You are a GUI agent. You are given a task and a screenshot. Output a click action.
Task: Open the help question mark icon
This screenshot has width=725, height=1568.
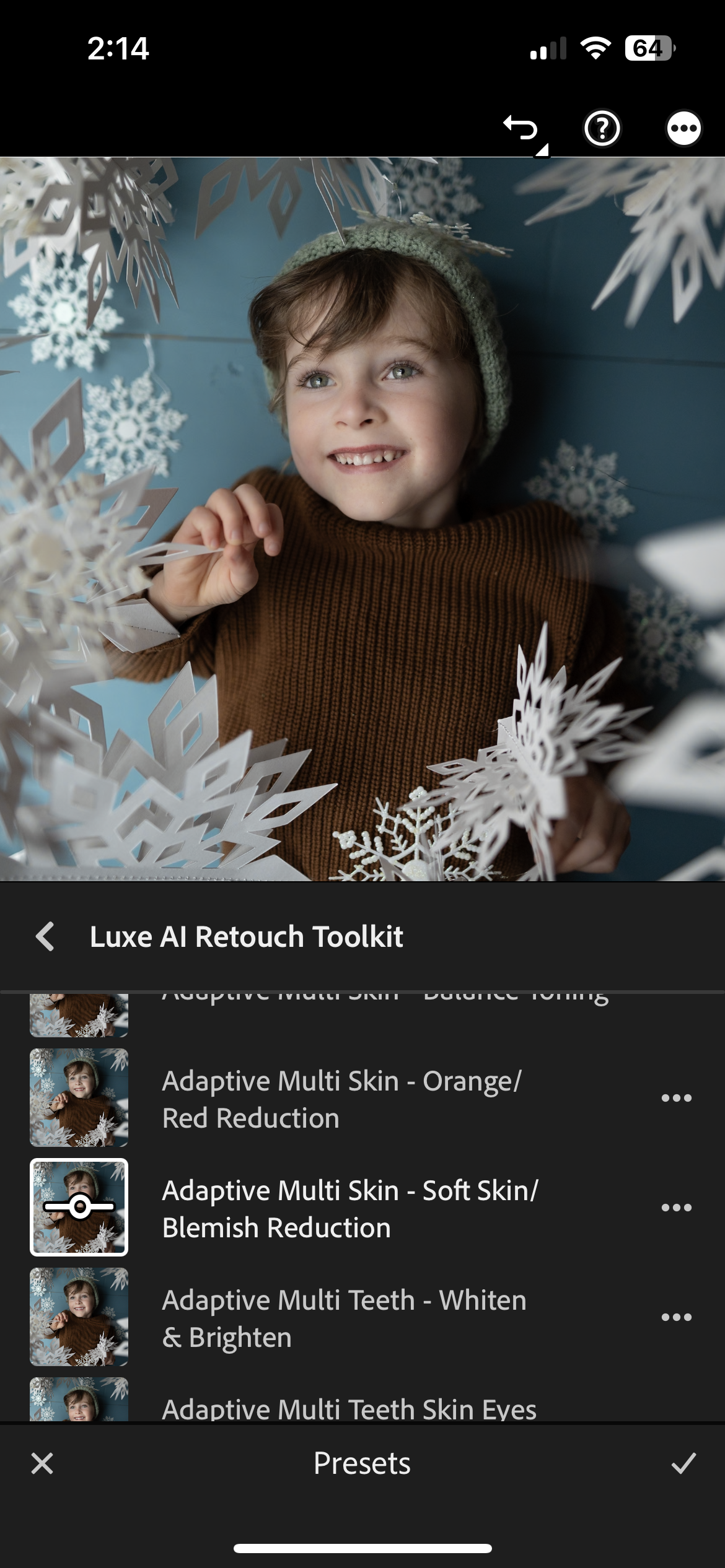602,129
